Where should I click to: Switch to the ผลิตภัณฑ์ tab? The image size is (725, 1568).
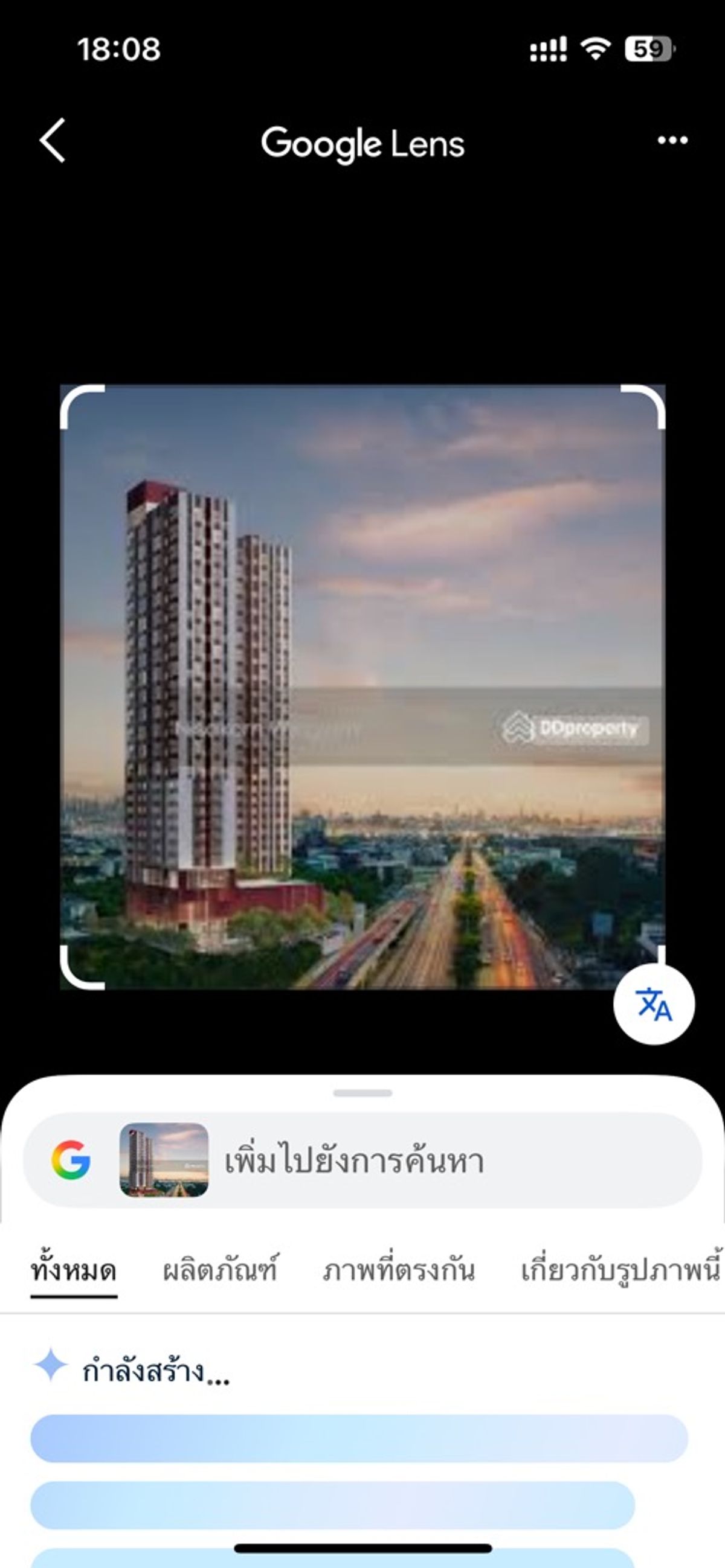pyautogui.click(x=219, y=1270)
